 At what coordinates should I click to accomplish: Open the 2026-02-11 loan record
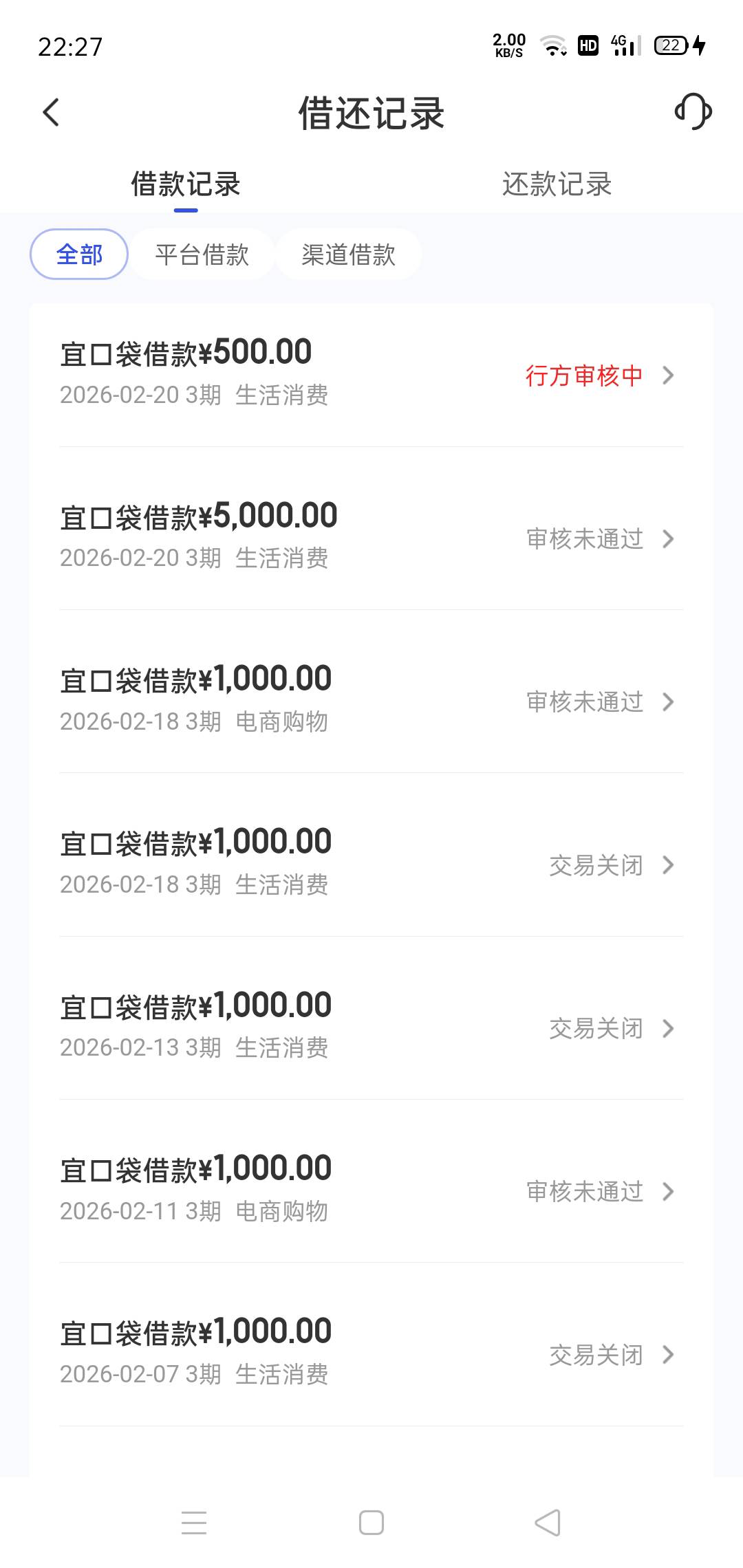point(371,1190)
